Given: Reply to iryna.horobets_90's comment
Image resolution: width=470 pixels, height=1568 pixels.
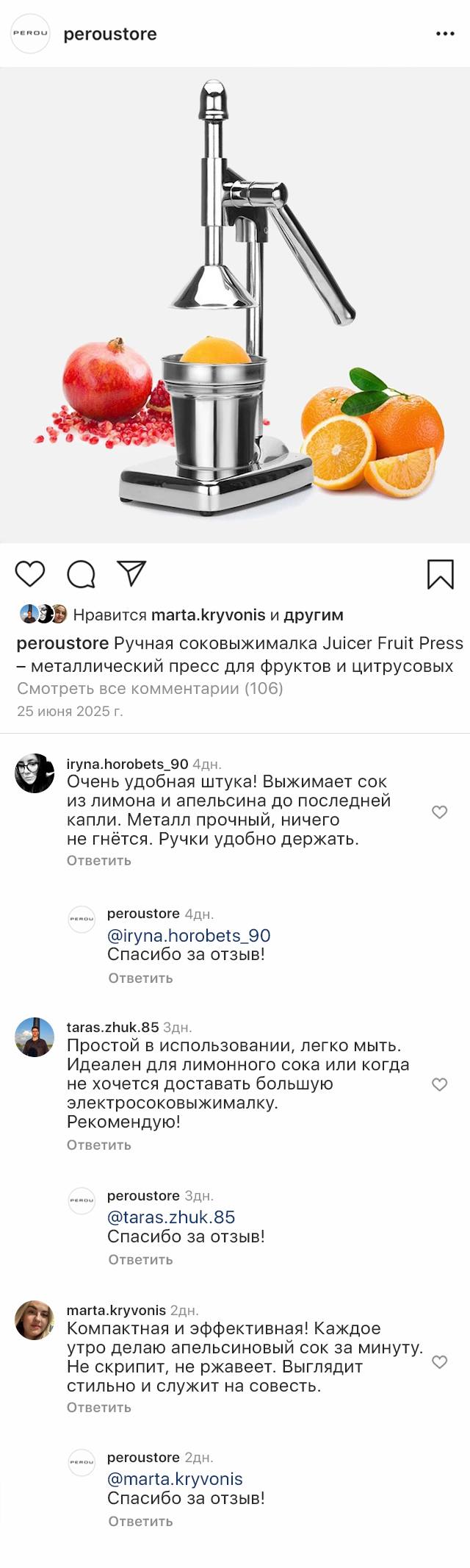Looking at the screenshot, I should pyautogui.click(x=98, y=860).
